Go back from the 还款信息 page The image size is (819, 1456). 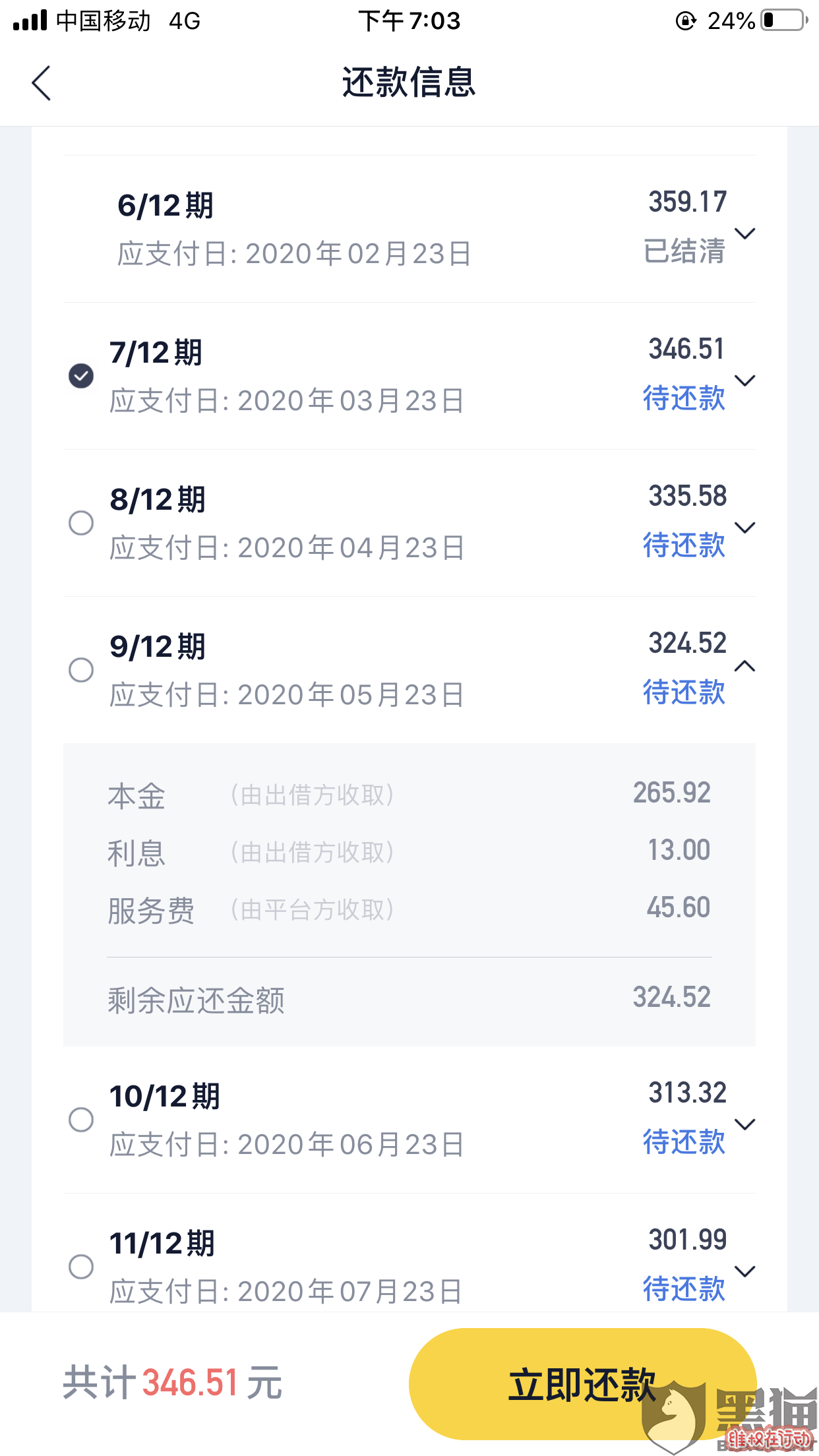click(41, 83)
